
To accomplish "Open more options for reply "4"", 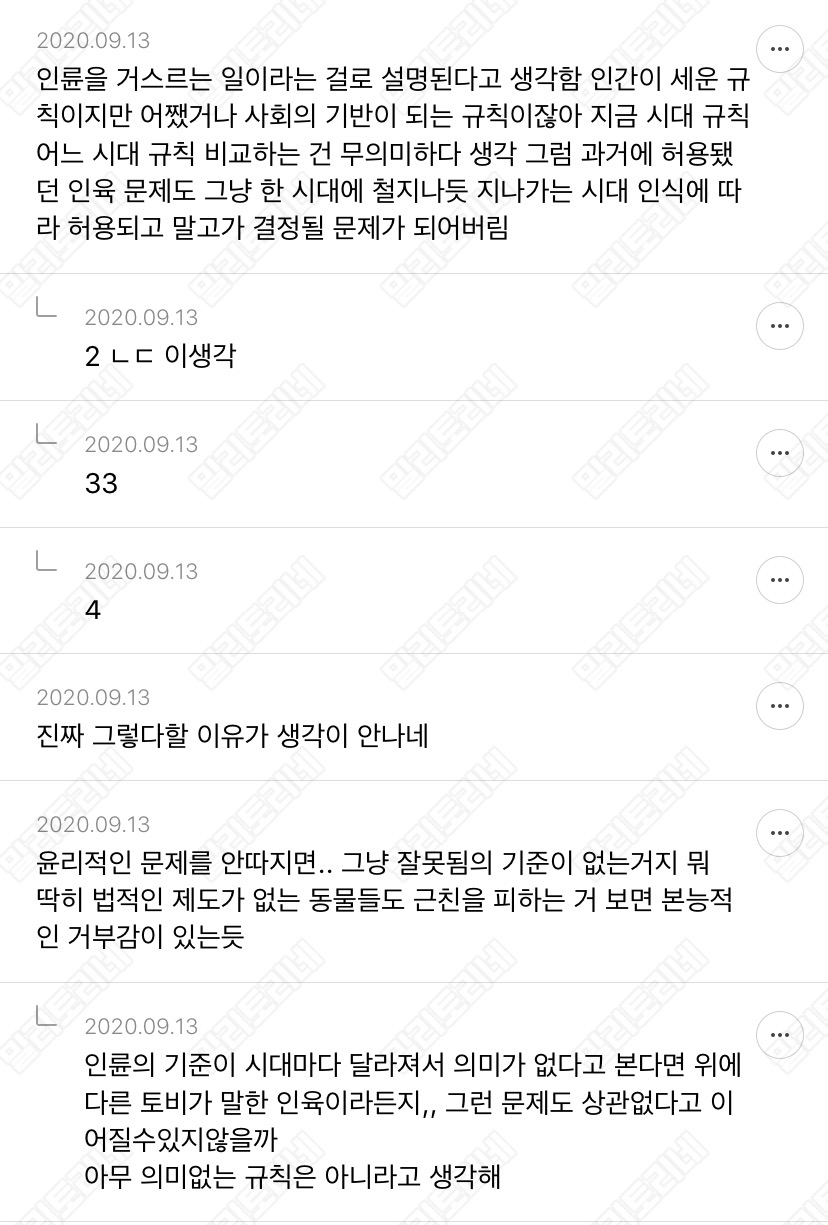I will 780,580.
